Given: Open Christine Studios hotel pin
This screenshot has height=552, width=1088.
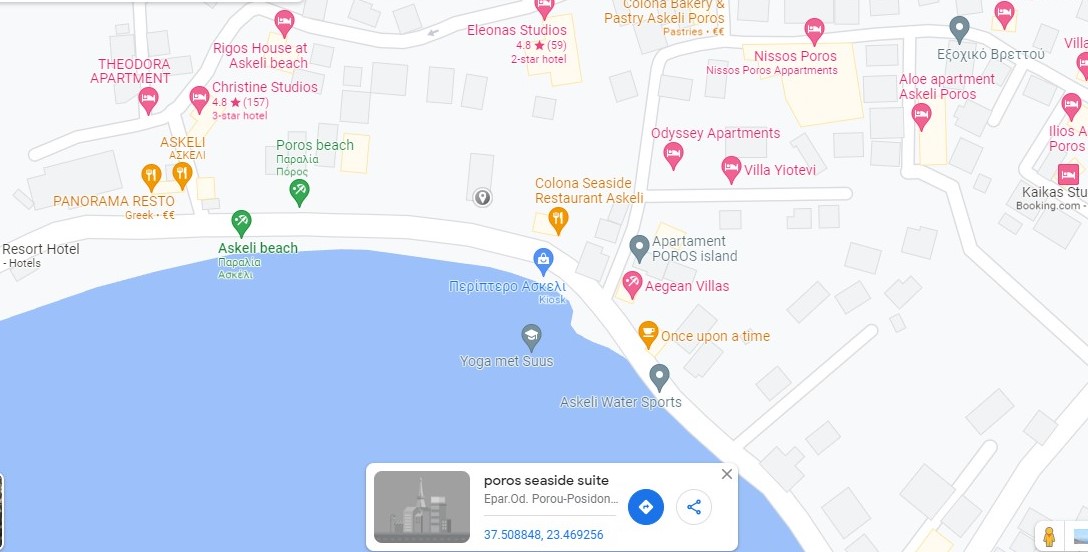Looking at the screenshot, I should pyautogui.click(x=199, y=98).
